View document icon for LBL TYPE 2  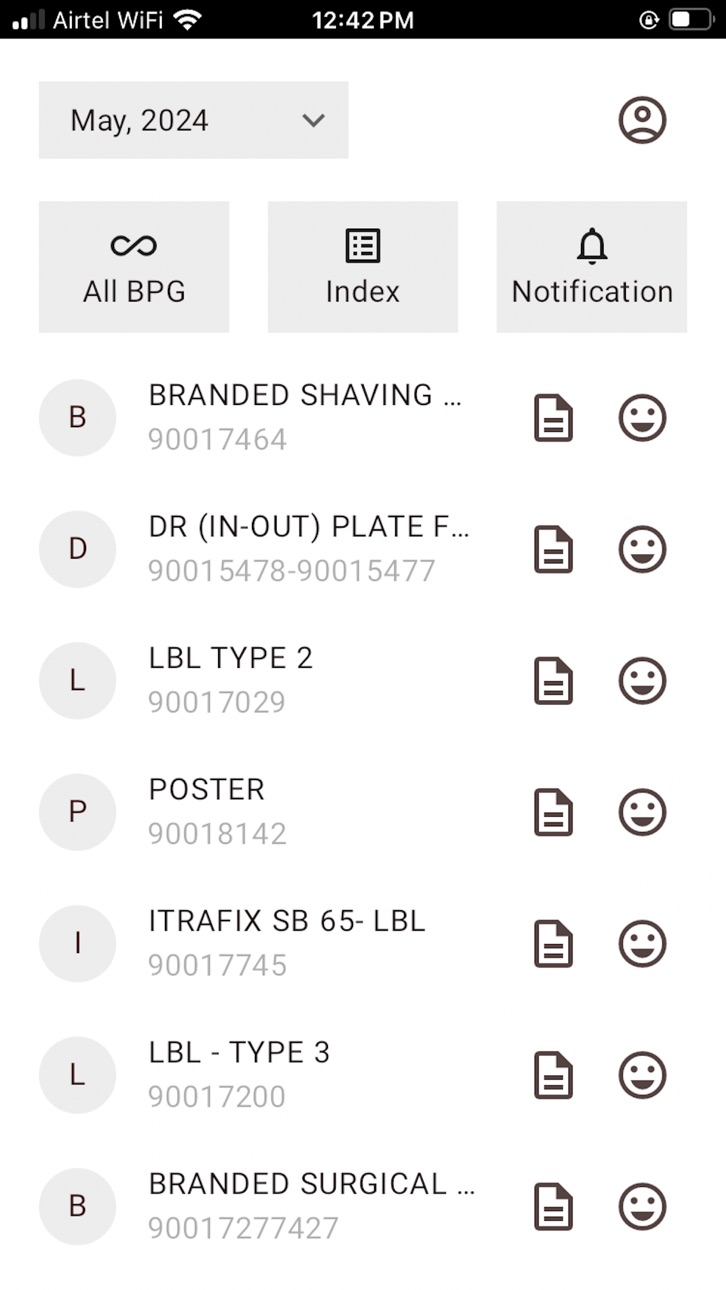click(553, 681)
